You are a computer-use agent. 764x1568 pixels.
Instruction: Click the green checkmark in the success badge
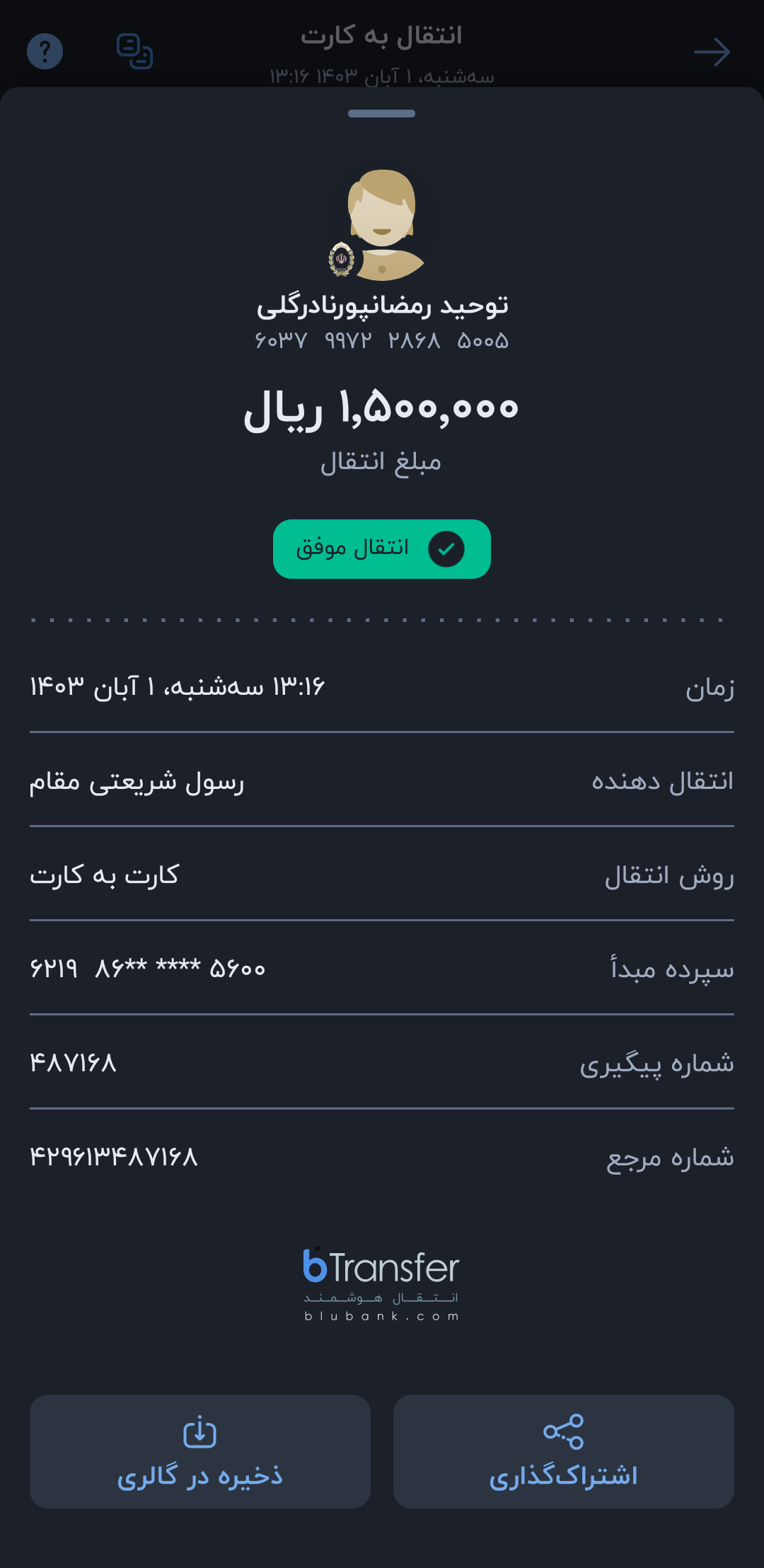(447, 549)
